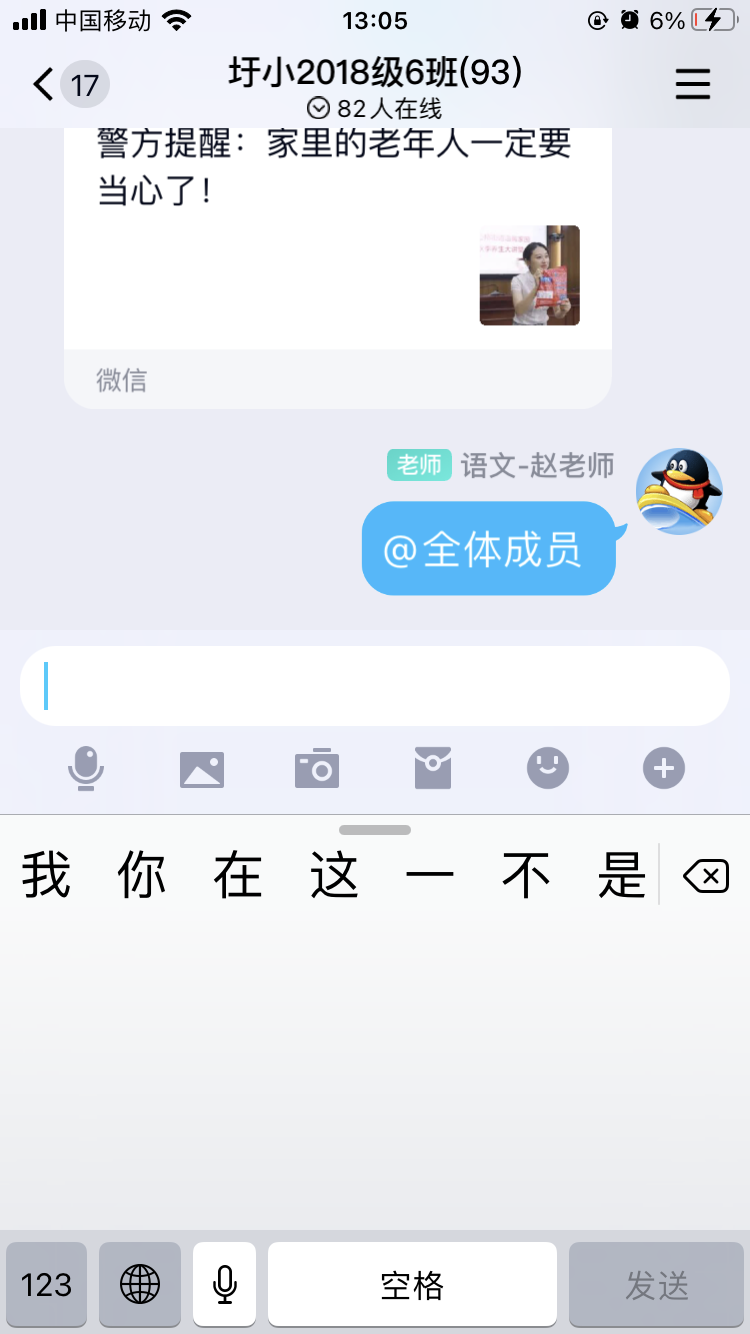Tap the 发送 send key
This screenshot has width=750, height=1334.
(x=657, y=1284)
